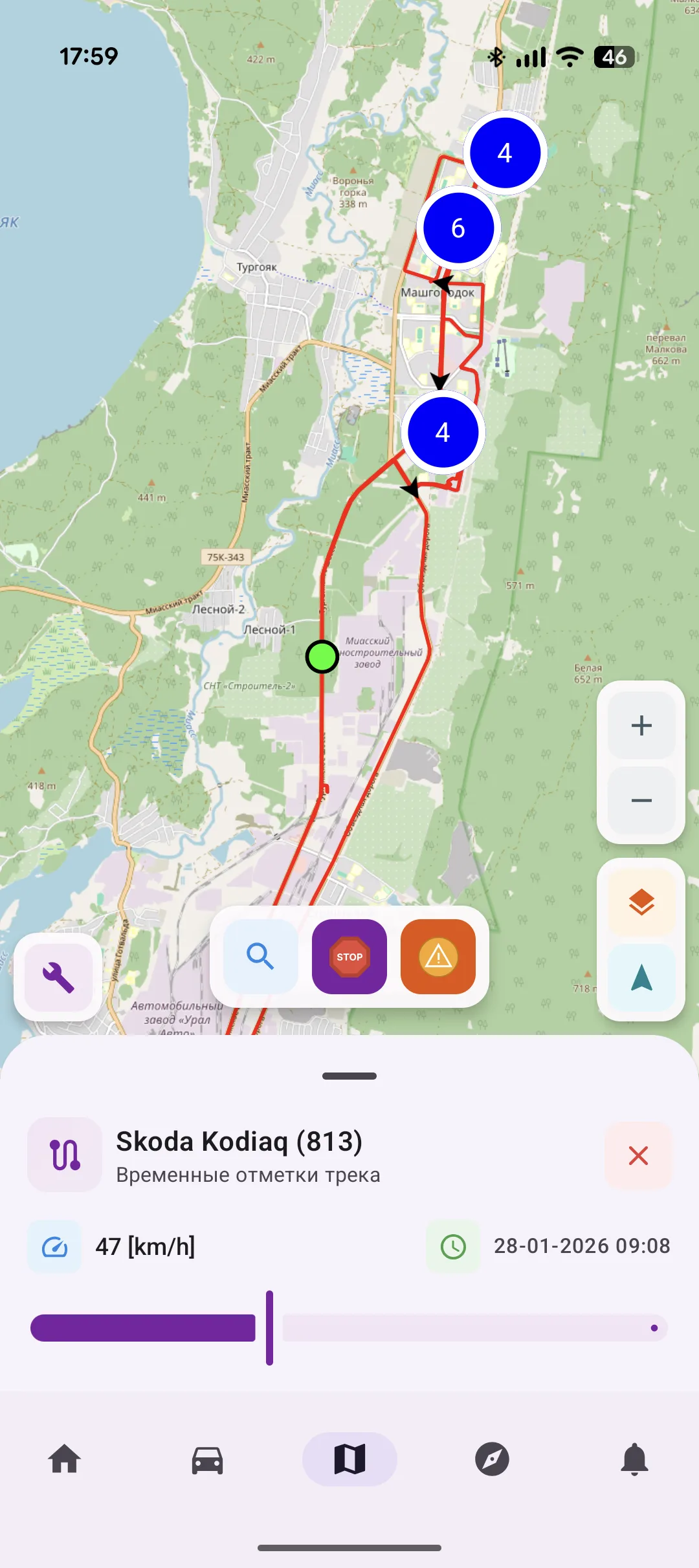Tap the magnifier search button
Screen dimensions: 699x1568
click(260, 956)
